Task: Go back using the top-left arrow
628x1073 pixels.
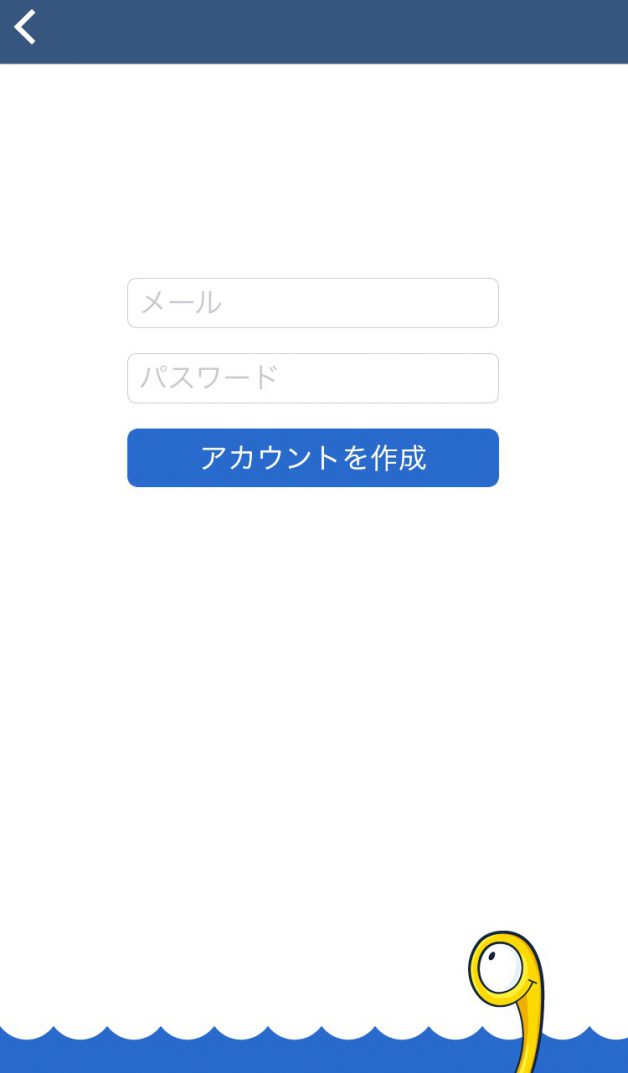Action: tap(25, 27)
